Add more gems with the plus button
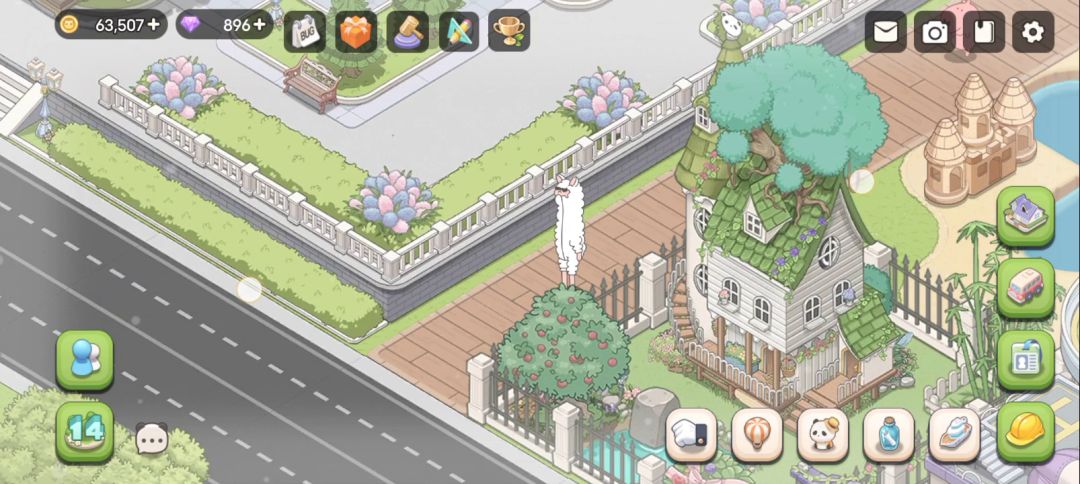This screenshot has width=1080, height=484. coord(260,25)
